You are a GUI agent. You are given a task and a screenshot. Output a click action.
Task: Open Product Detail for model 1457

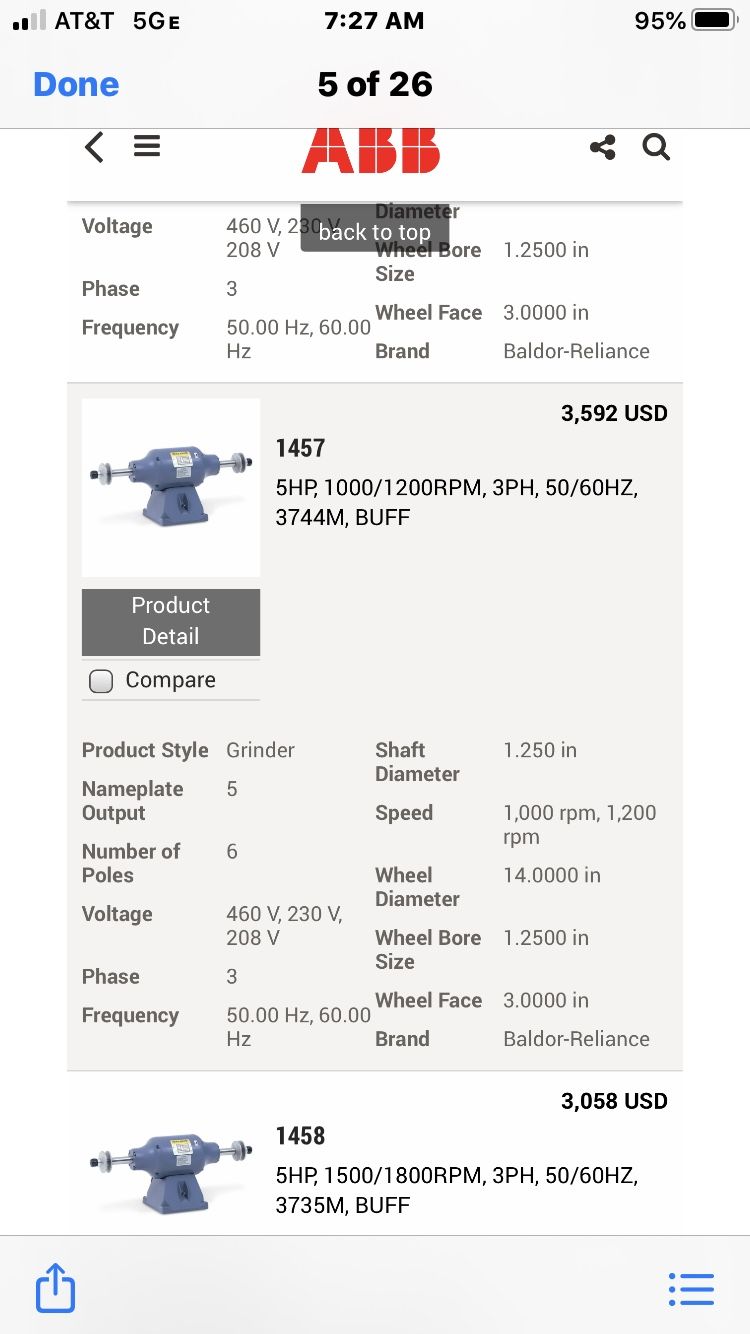coord(171,621)
